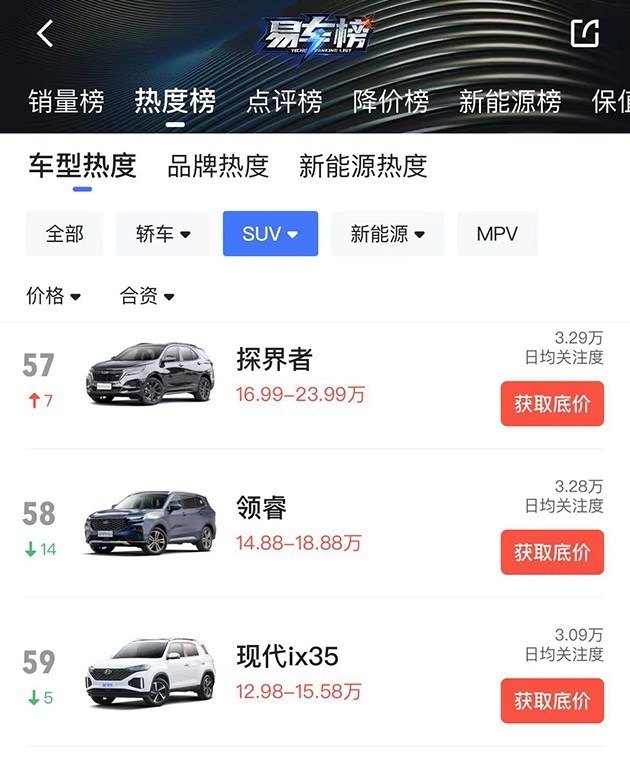Get the lowest price for 探界者

pos(552,404)
